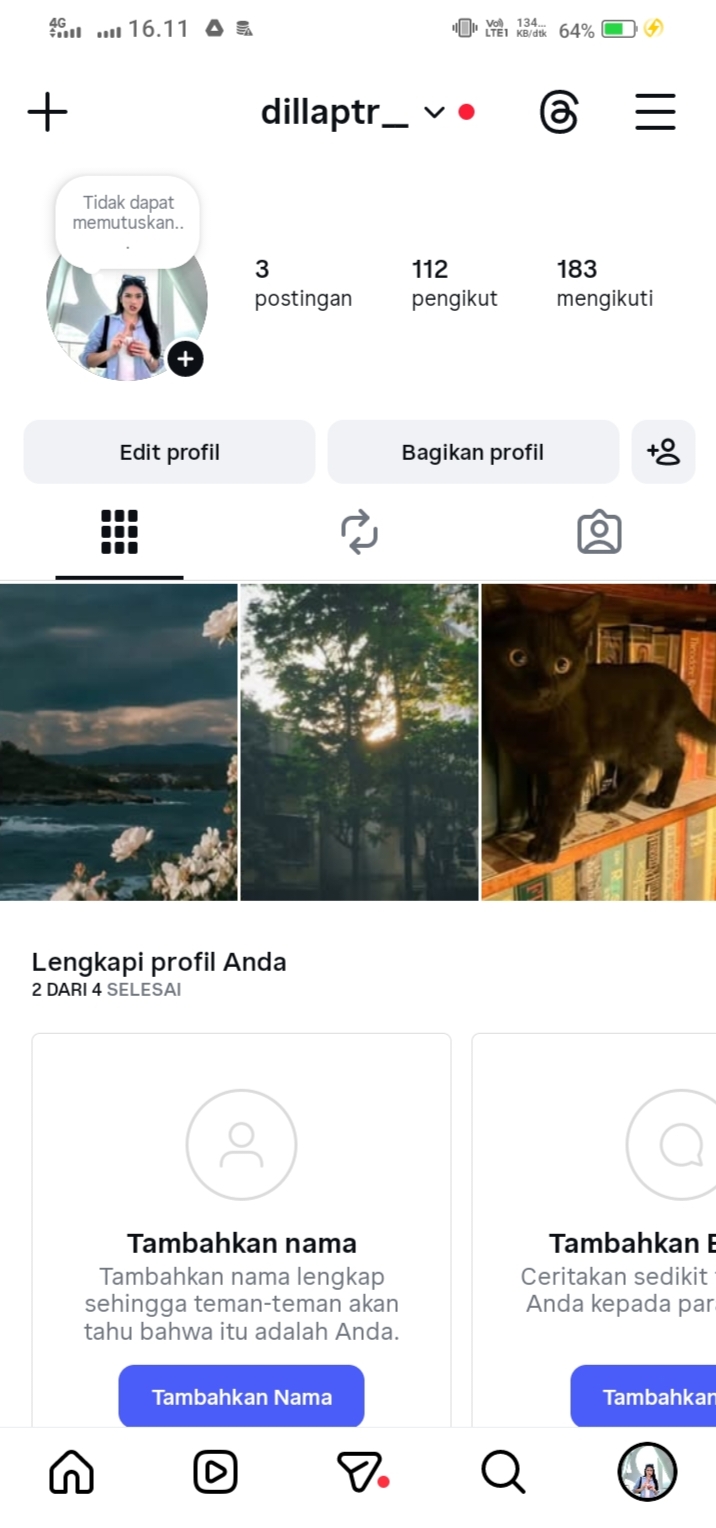Viewport: 716px width, 1528px height.
Task: Open the discover people icon button
Action: click(x=663, y=452)
